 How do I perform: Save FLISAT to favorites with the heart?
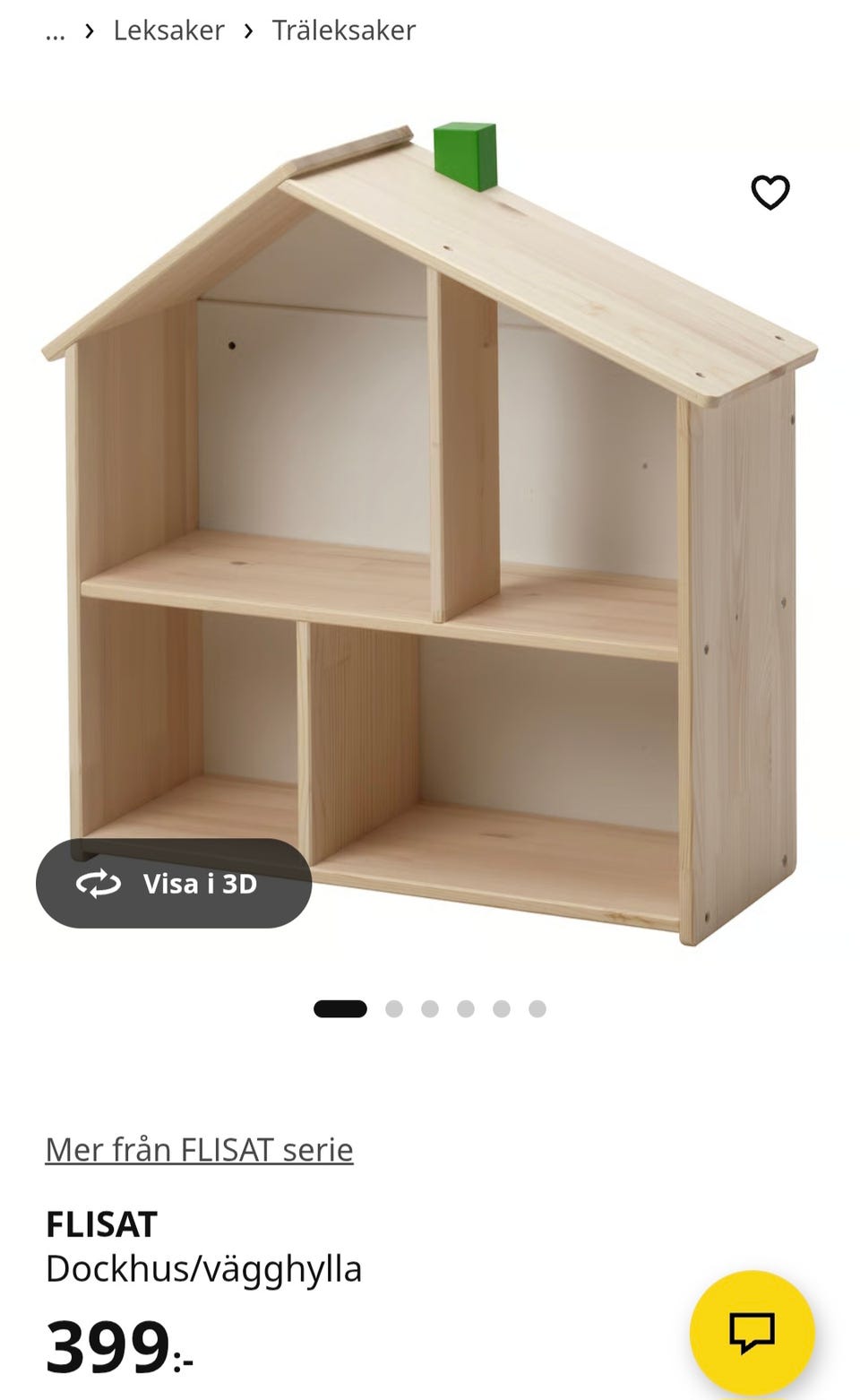coord(770,192)
